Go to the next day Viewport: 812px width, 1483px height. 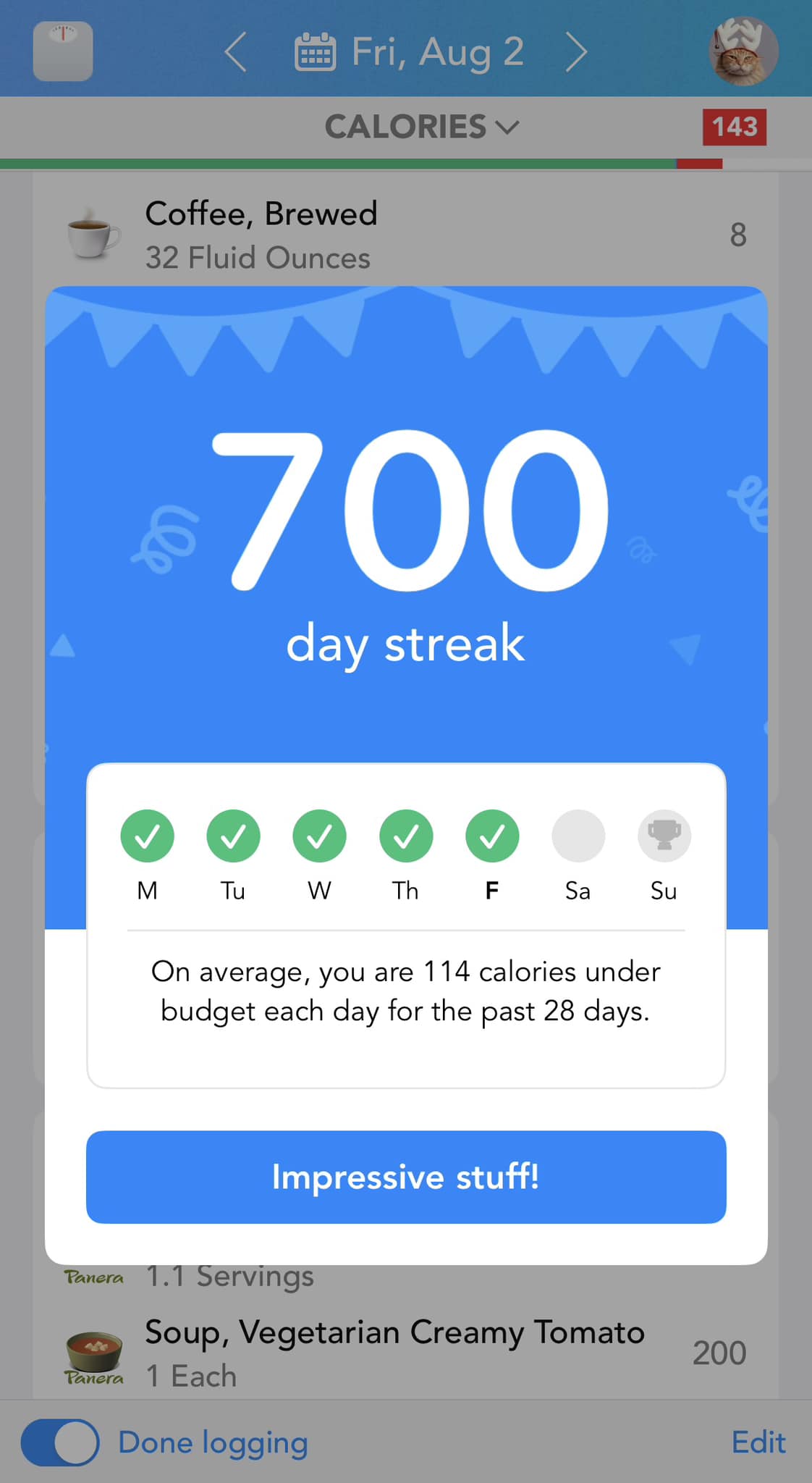pyautogui.click(x=576, y=52)
